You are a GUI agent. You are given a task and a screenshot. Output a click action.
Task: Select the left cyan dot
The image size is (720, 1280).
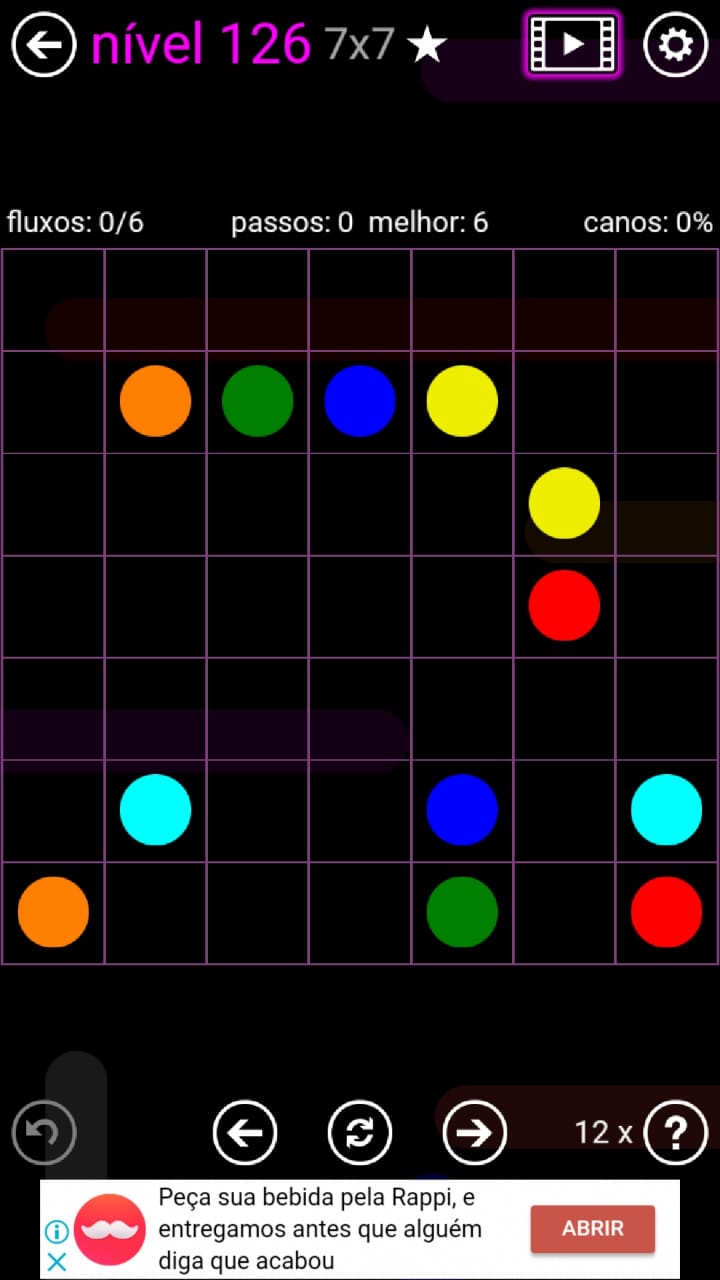click(x=155, y=809)
